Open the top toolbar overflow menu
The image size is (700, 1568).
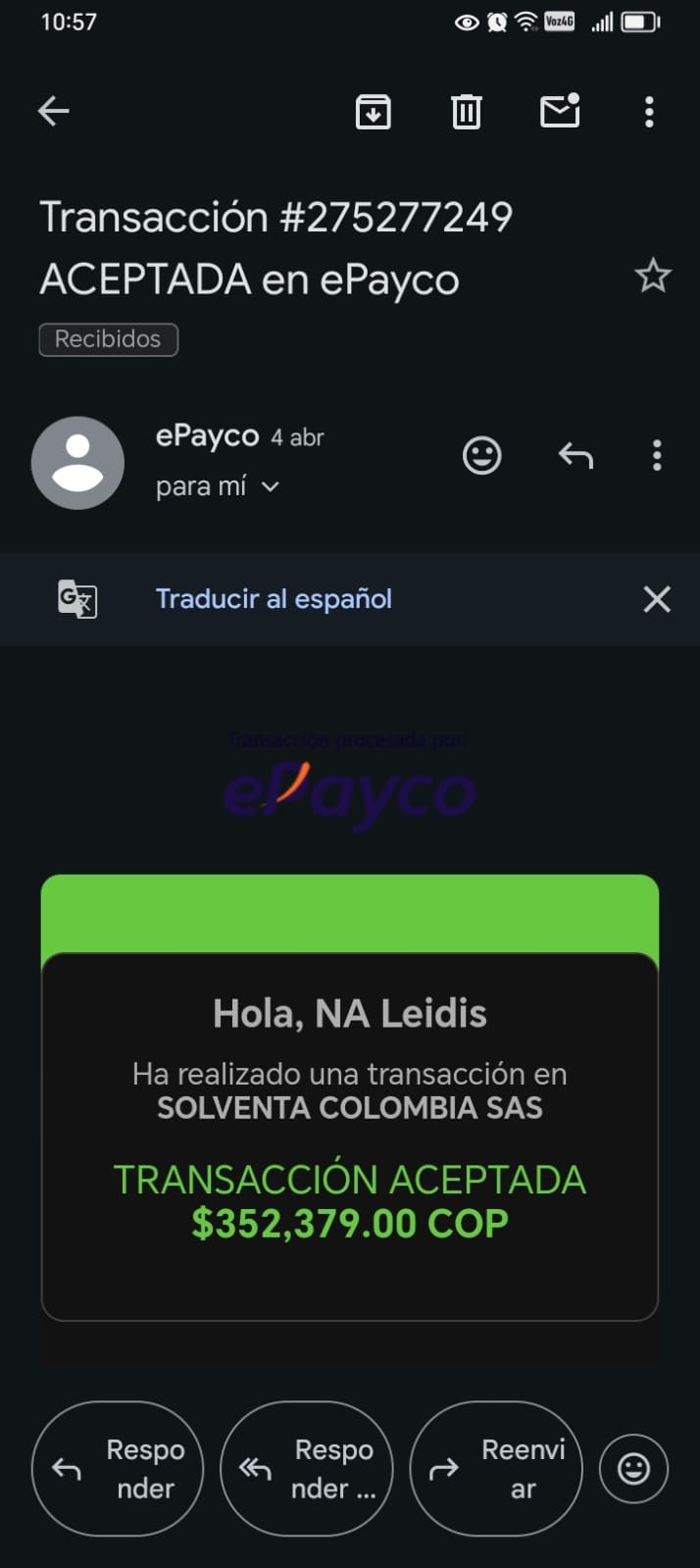[649, 112]
